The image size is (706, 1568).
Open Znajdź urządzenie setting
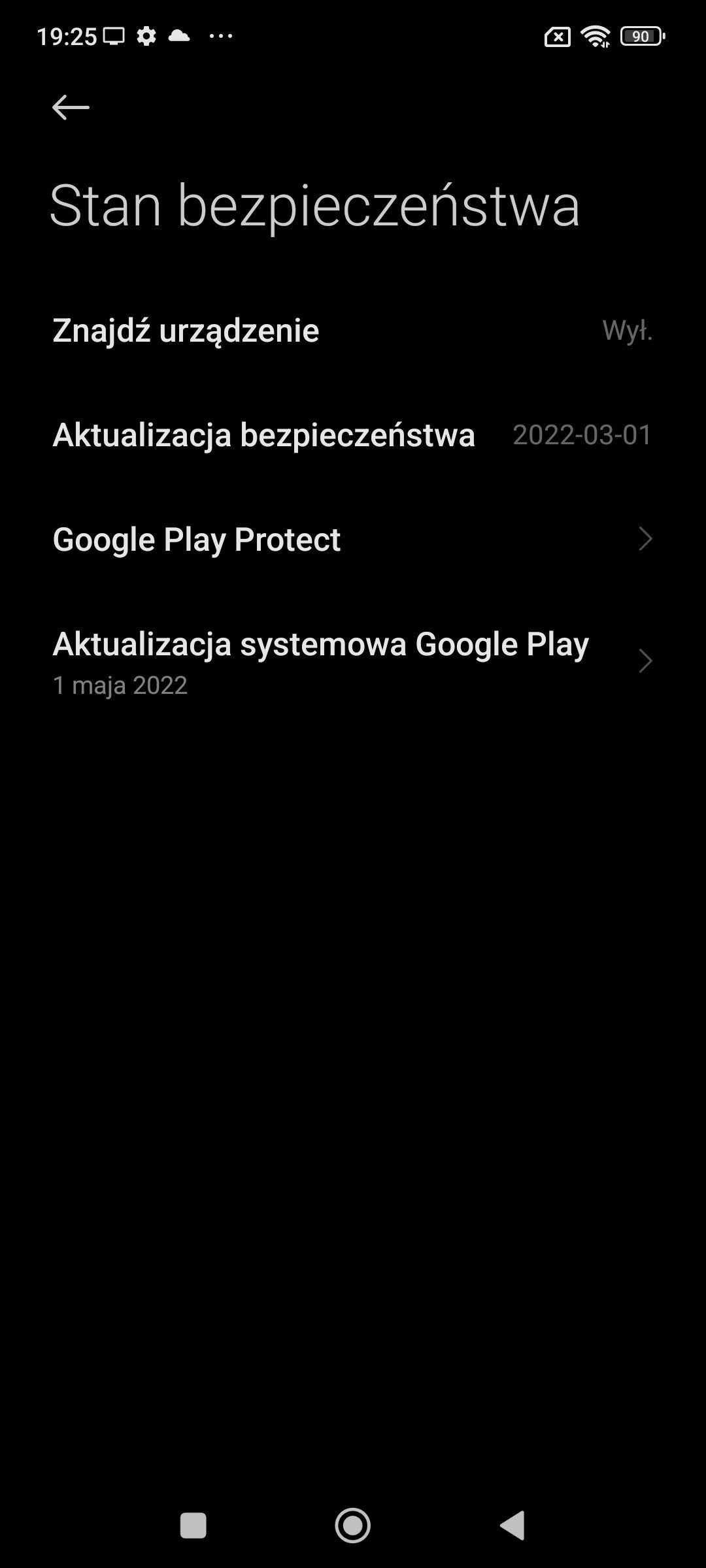tap(353, 331)
